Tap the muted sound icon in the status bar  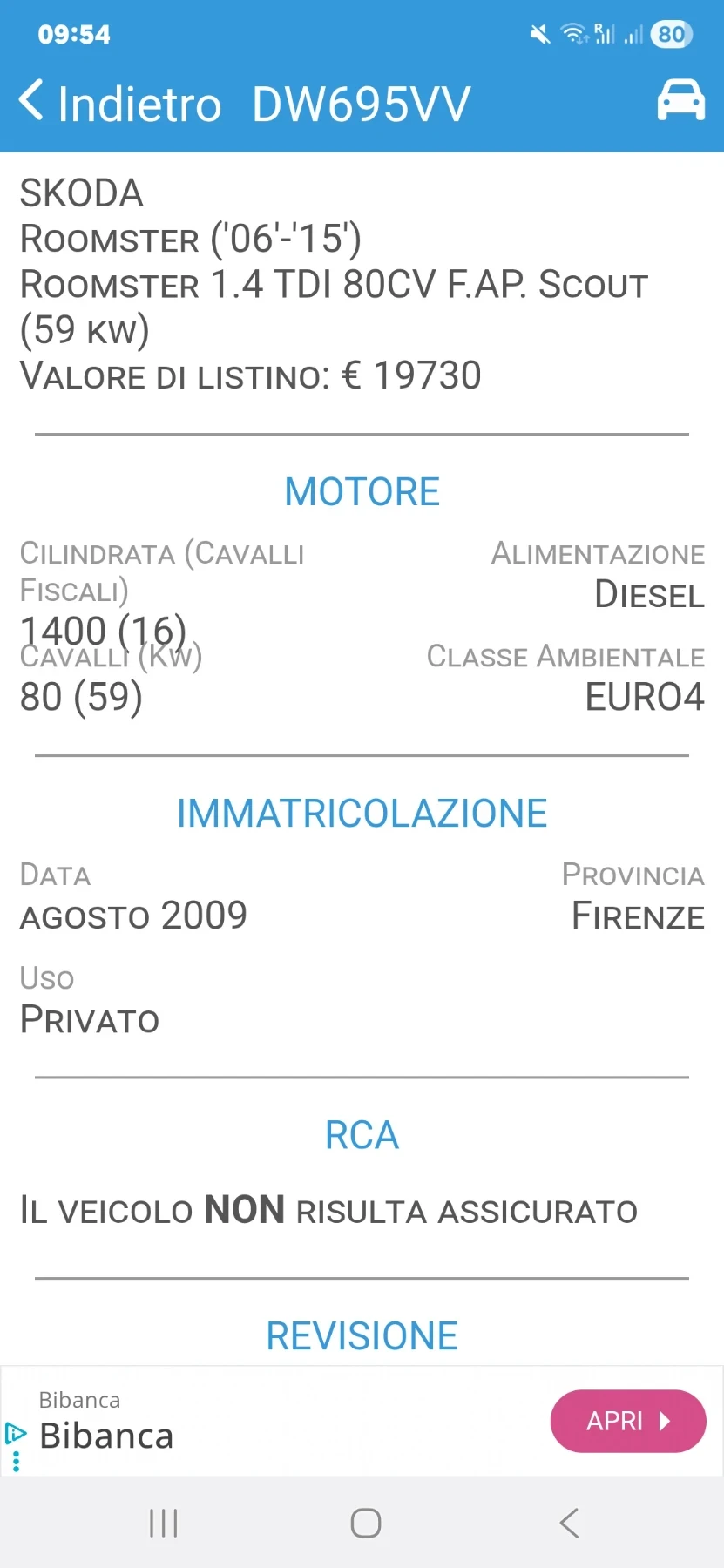pyautogui.click(x=538, y=33)
